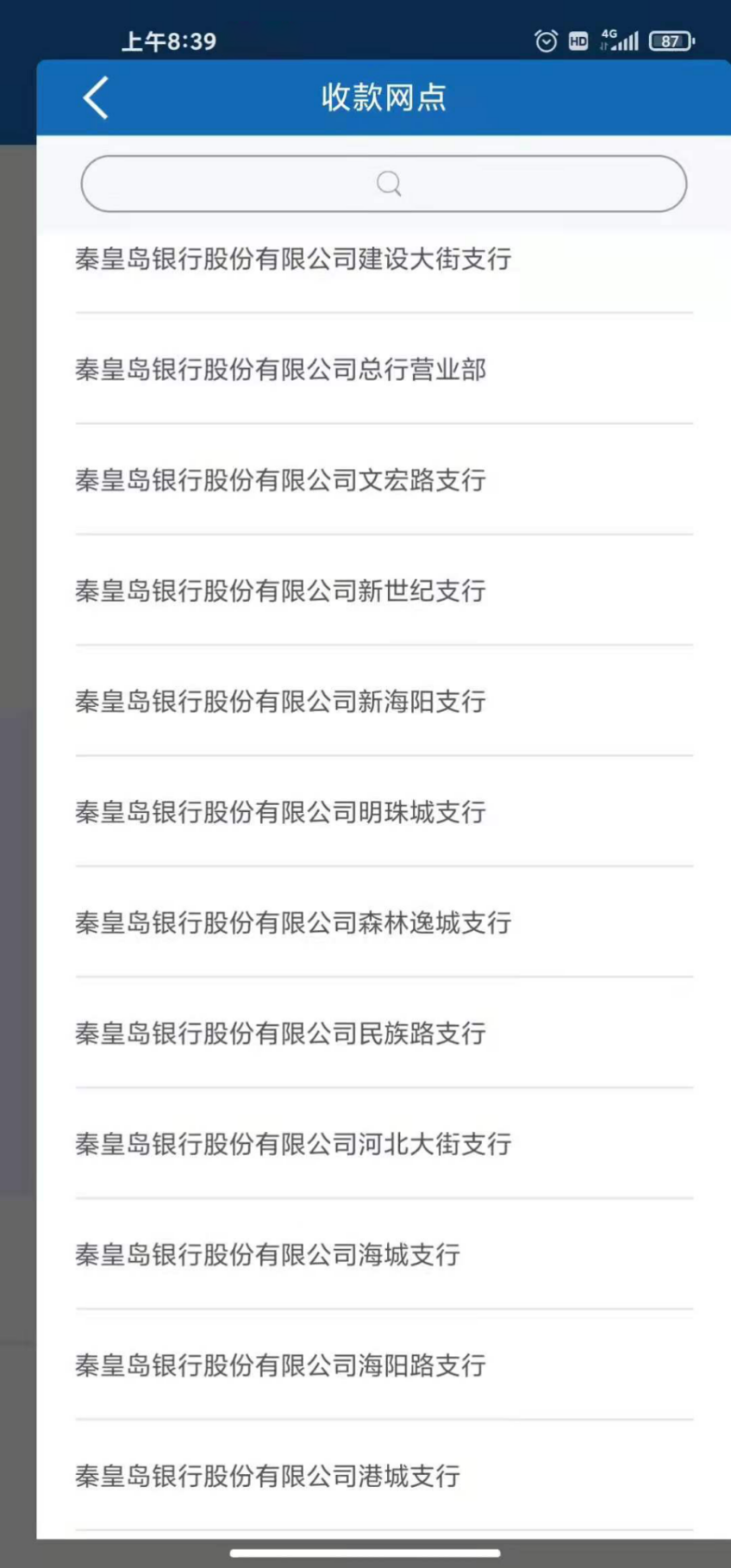Pick 港城支行 from the list
The width and height of the screenshot is (731, 1568).
[x=268, y=1476]
